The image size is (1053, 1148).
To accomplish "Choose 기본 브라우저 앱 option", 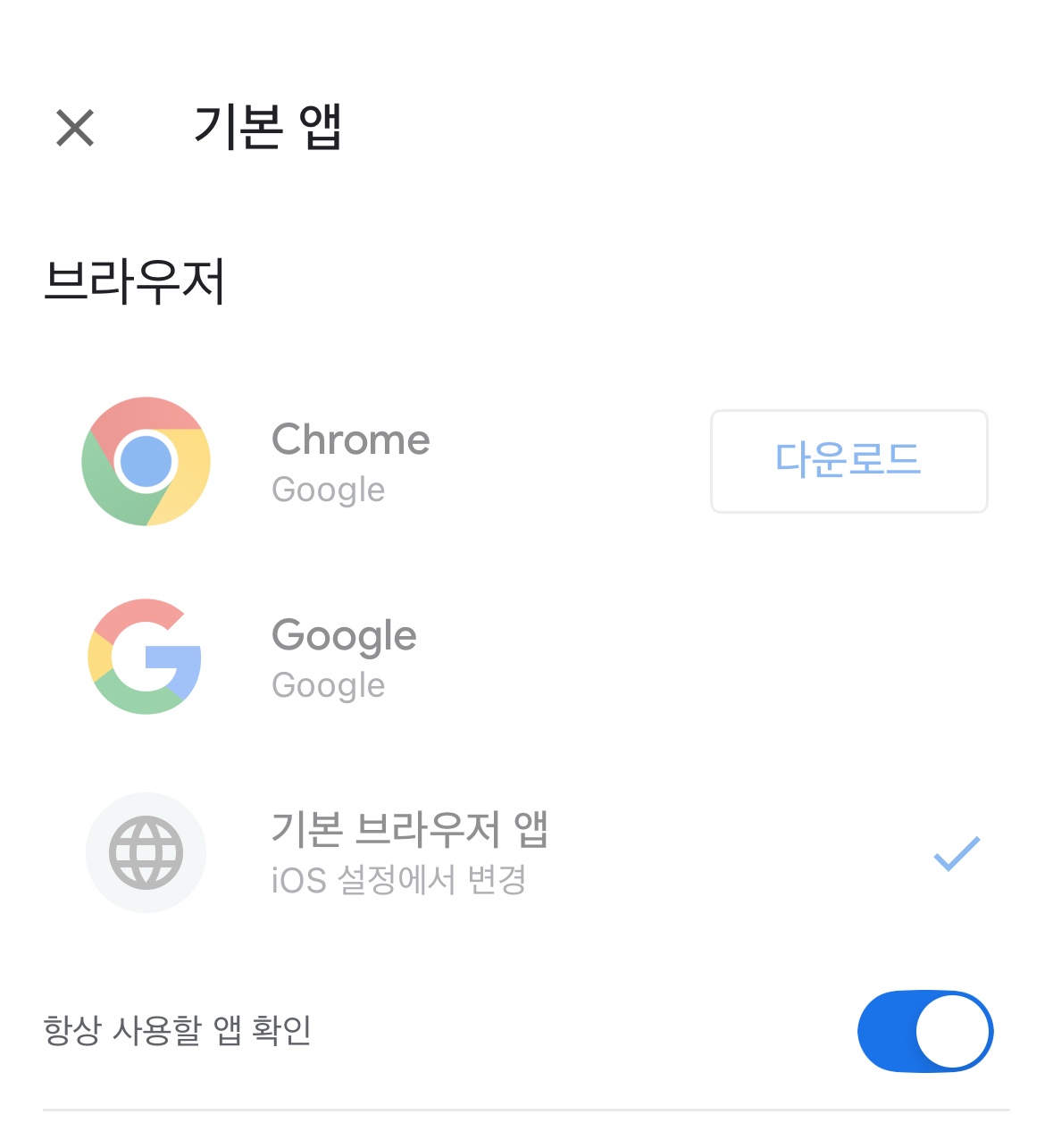I will [409, 852].
